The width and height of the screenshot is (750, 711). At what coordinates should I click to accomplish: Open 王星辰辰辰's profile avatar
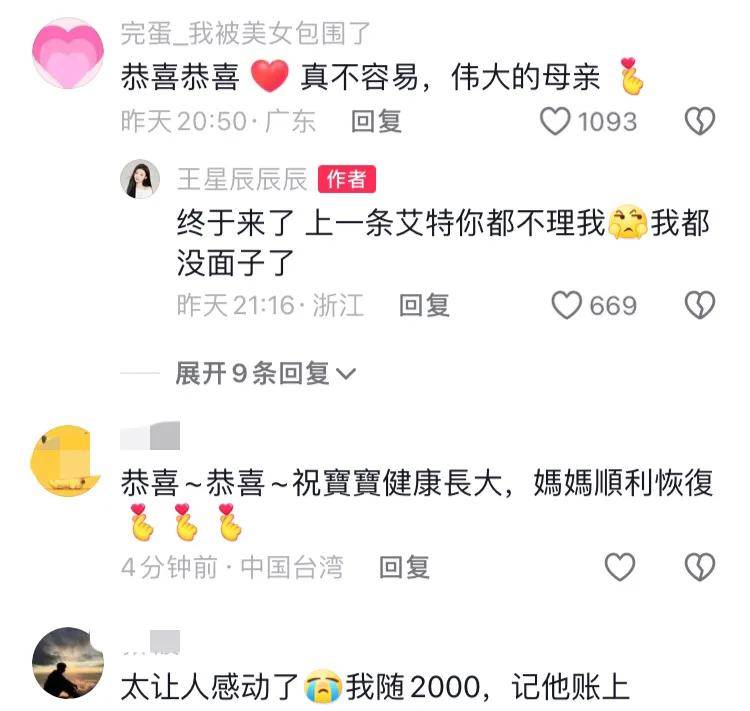click(x=139, y=180)
